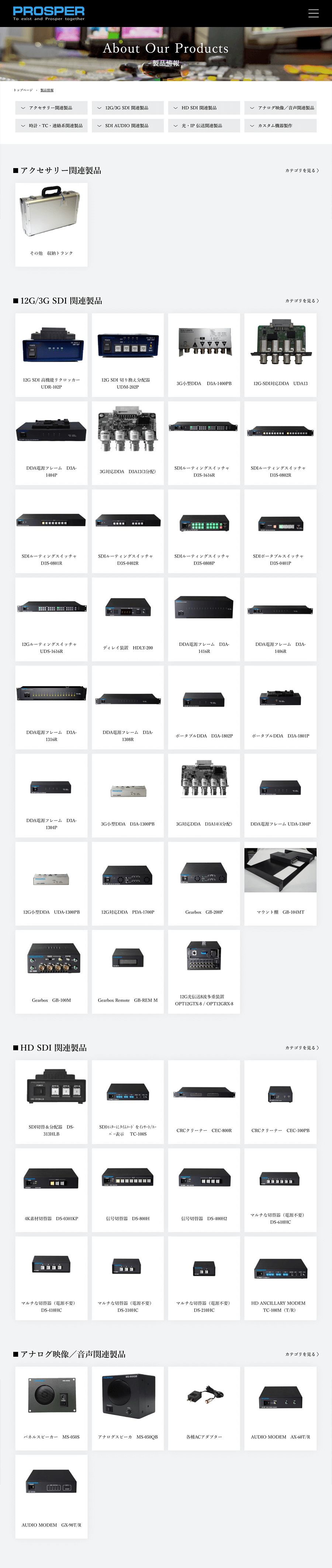This screenshot has height=1568, width=332.
Task: Open the ディレイ装置 HDLY-200 card
Action: [128, 619]
